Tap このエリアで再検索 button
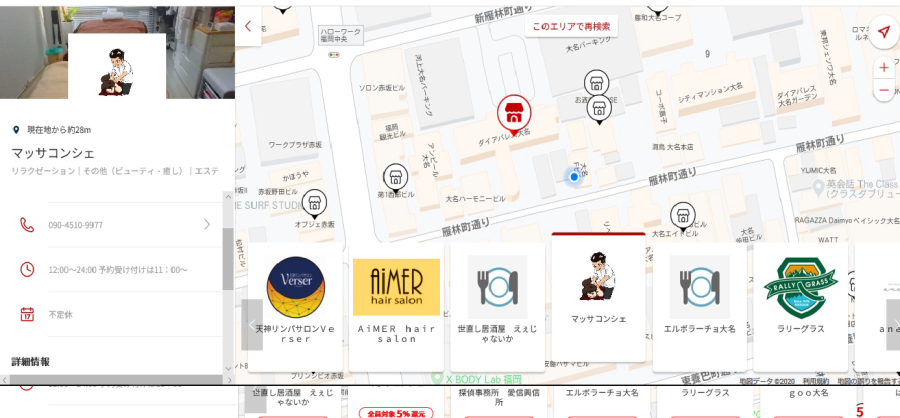Viewport: 900px width, 418px height. pyautogui.click(x=571, y=27)
